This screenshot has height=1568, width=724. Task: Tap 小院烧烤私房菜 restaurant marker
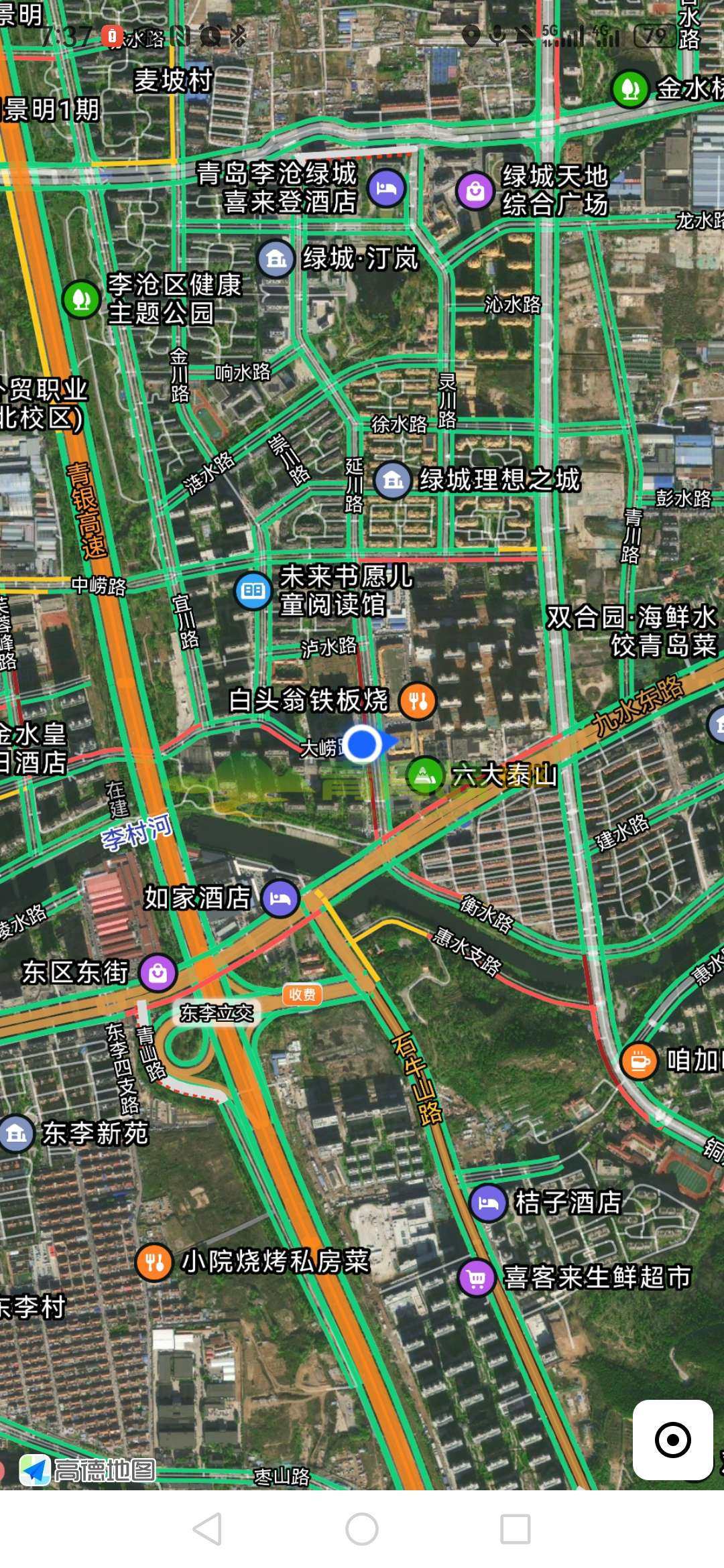tap(154, 1262)
